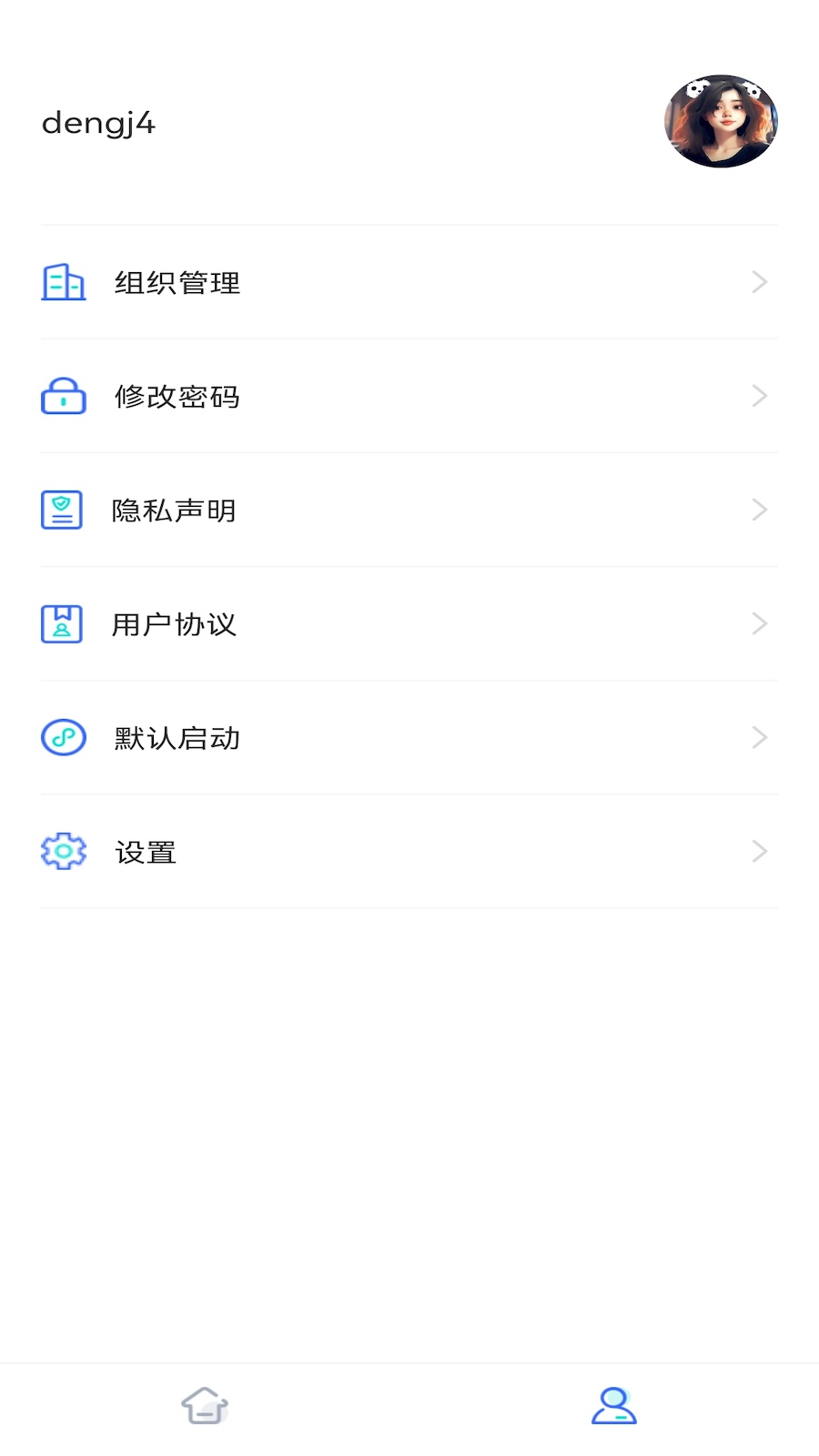
Task: Expand 默认启动 with its chevron
Action: [x=761, y=738]
